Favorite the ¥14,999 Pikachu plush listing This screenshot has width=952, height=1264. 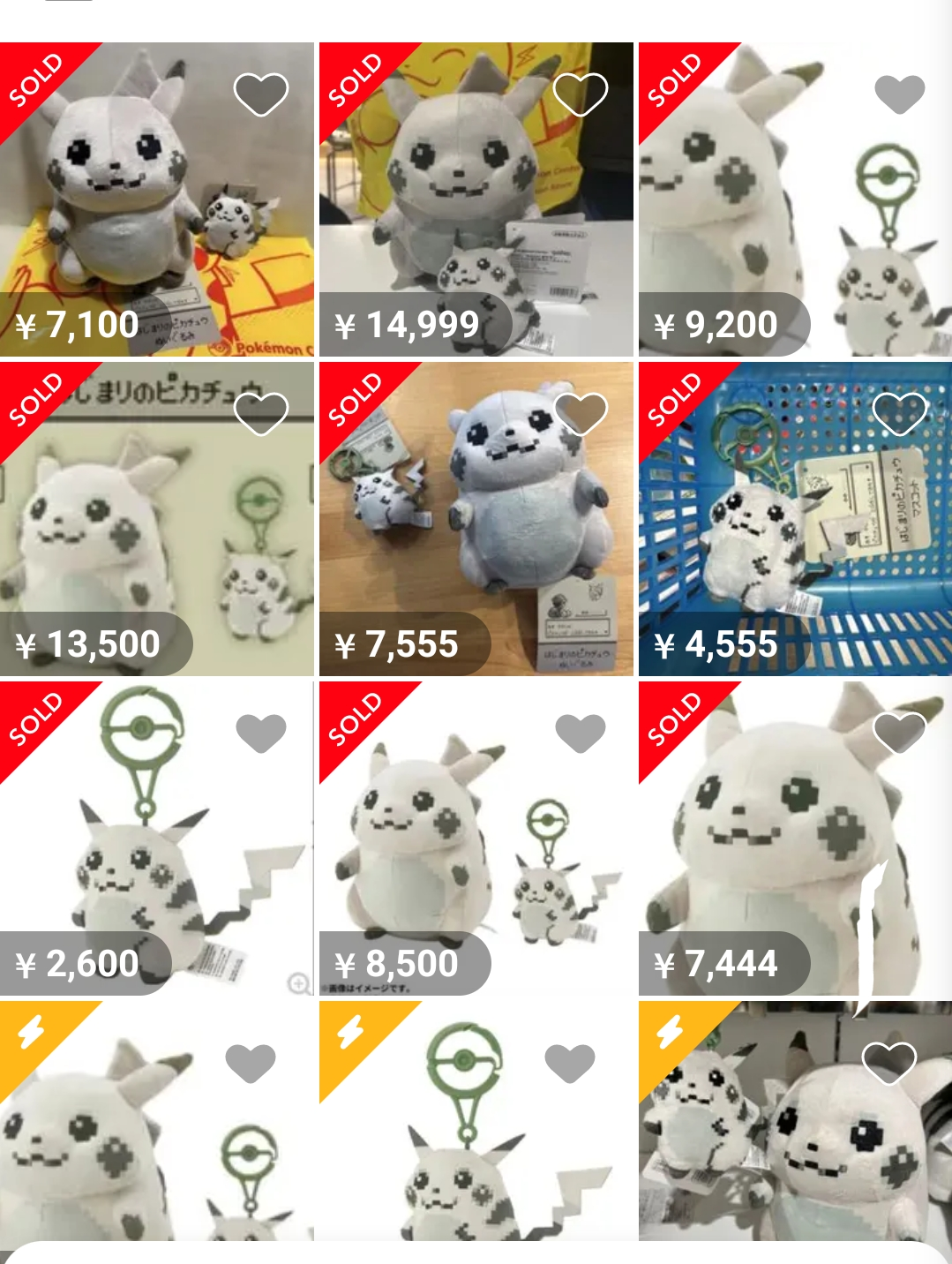tap(581, 94)
